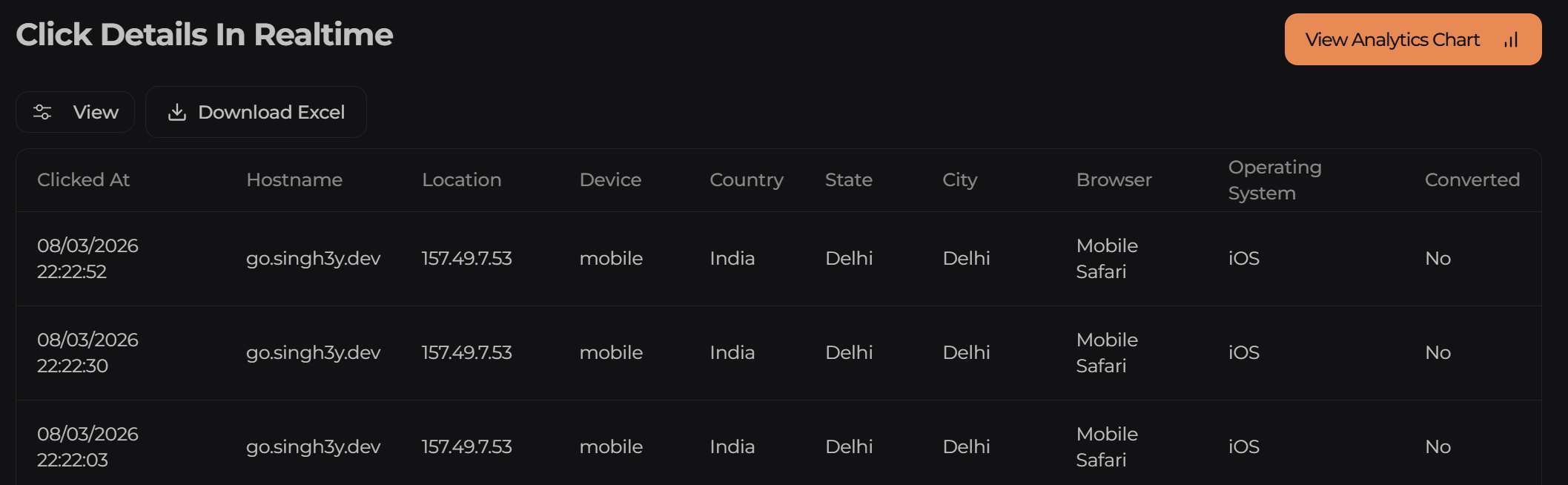Open the View Analytics Chart button
The width and height of the screenshot is (1568, 485).
(1412, 39)
